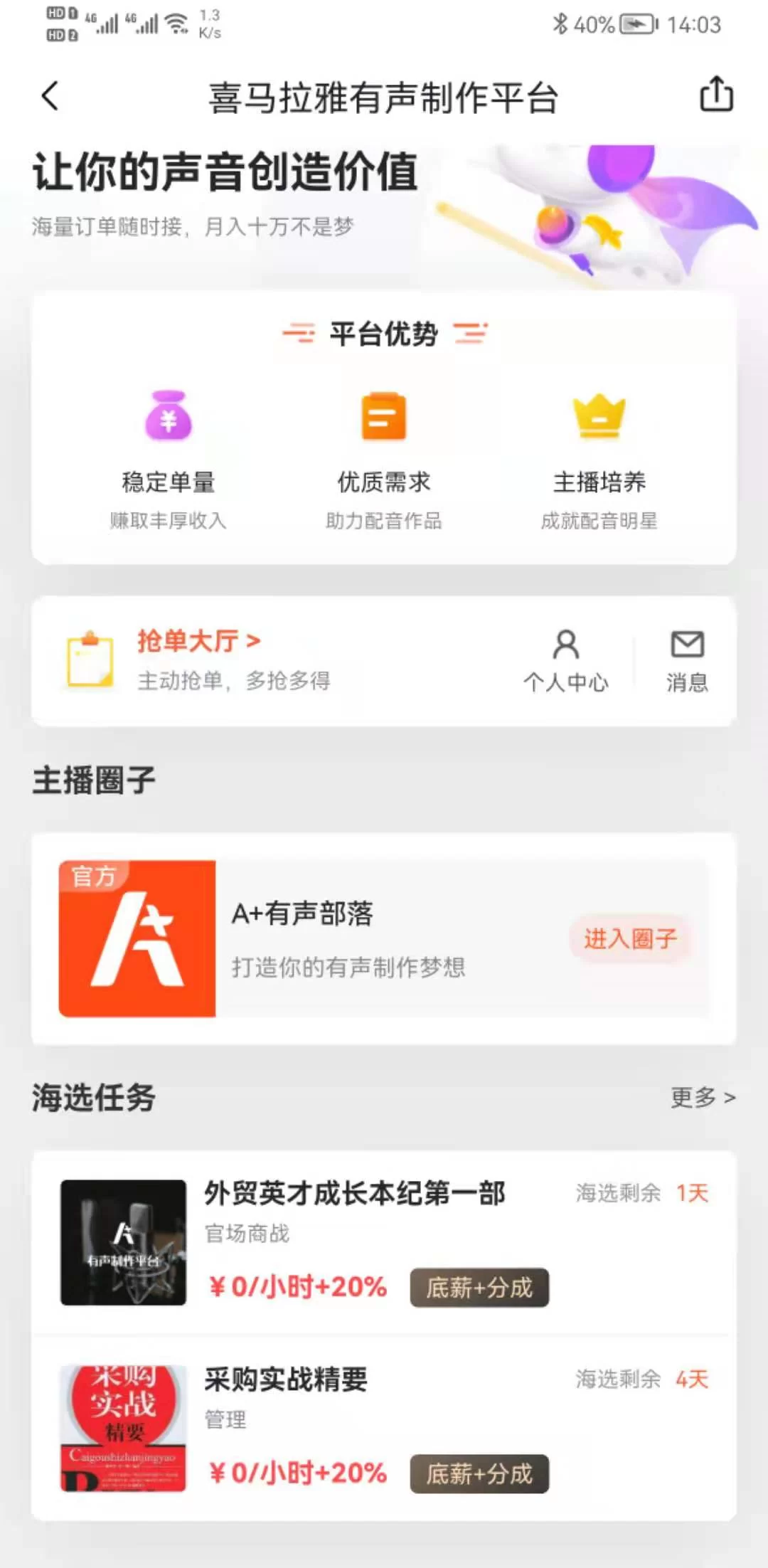
Task: Open 个人中心 personal center
Action: 566,661
